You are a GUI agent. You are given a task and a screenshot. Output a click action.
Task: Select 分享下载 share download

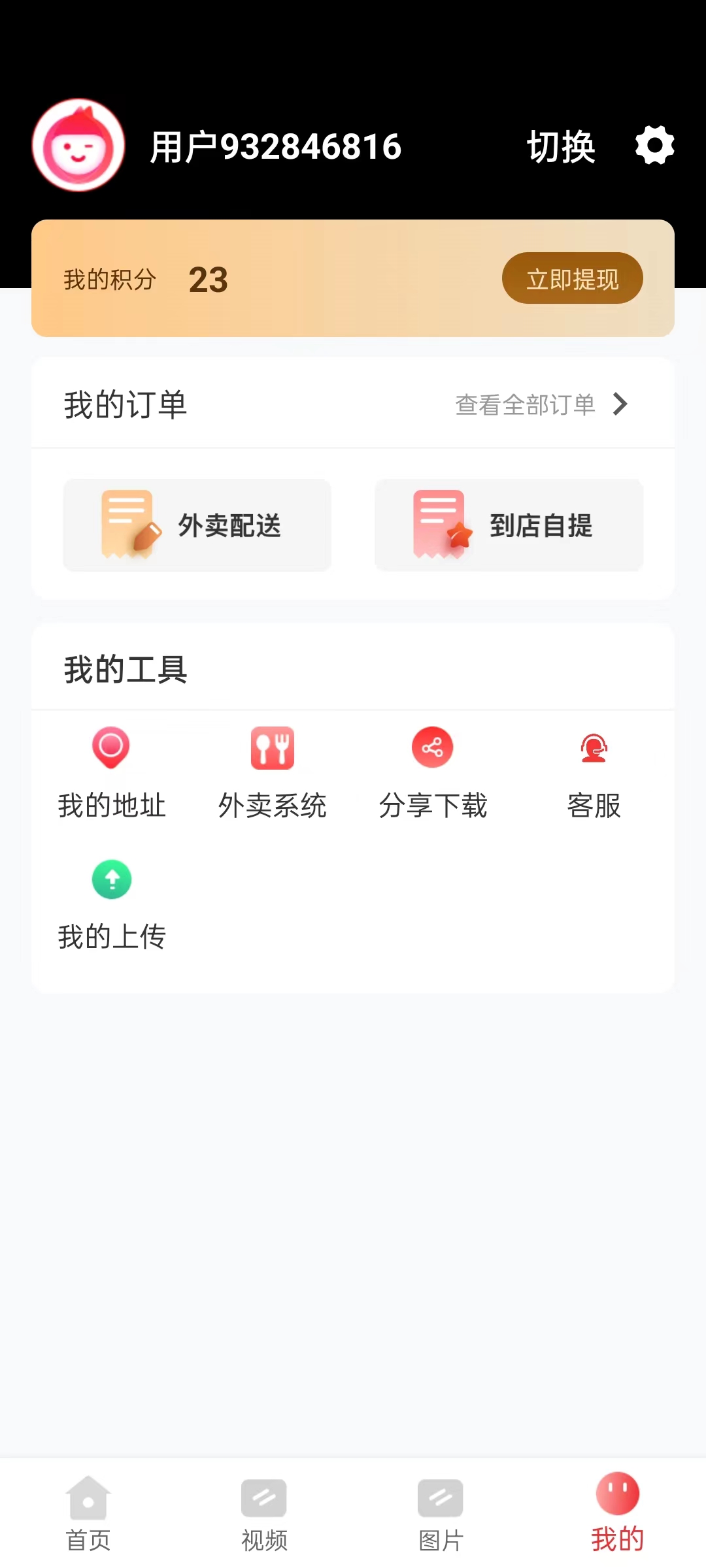pyautogui.click(x=433, y=774)
